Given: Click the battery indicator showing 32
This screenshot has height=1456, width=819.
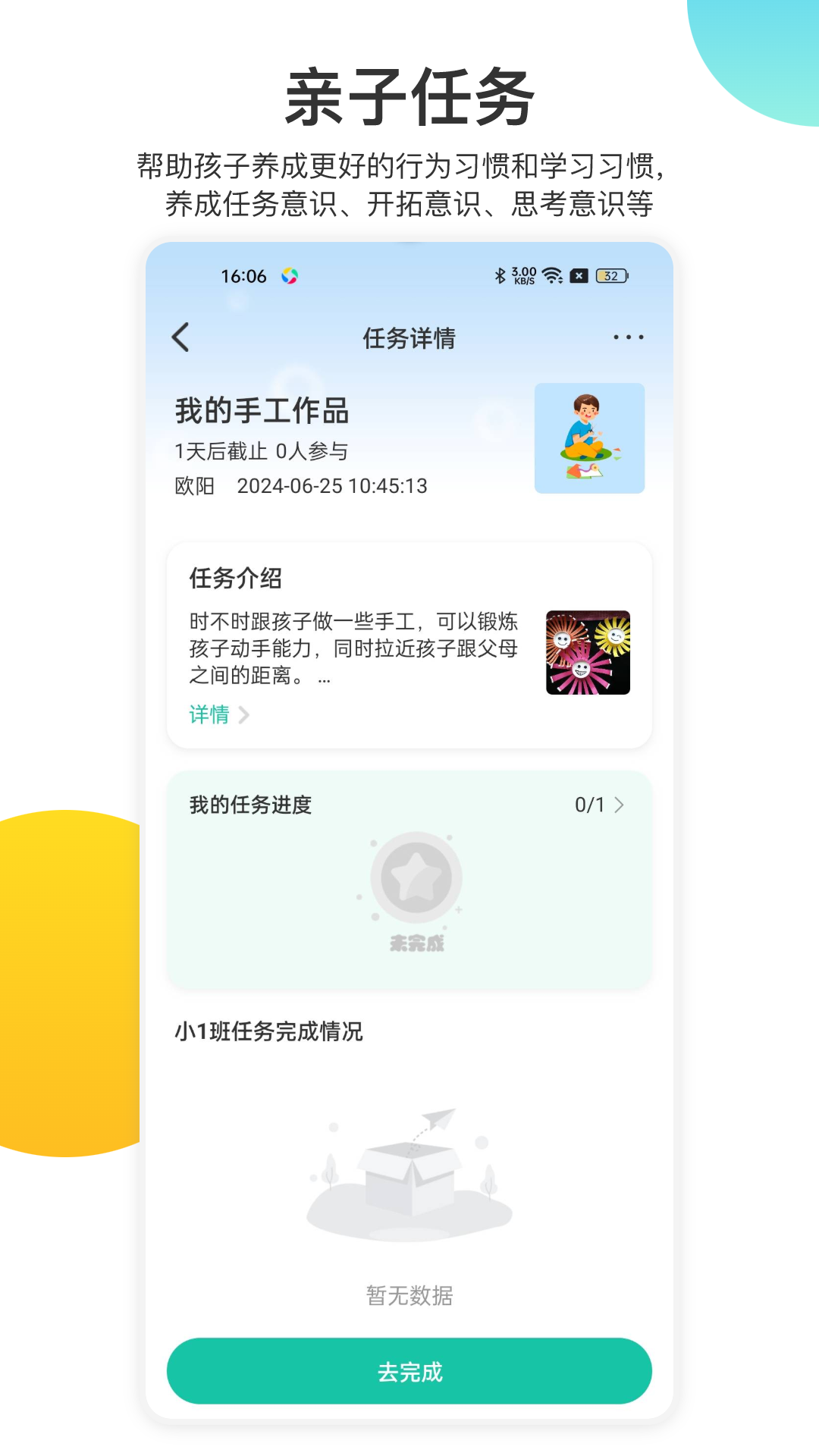Looking at the screenshot, I should [611, 276].
